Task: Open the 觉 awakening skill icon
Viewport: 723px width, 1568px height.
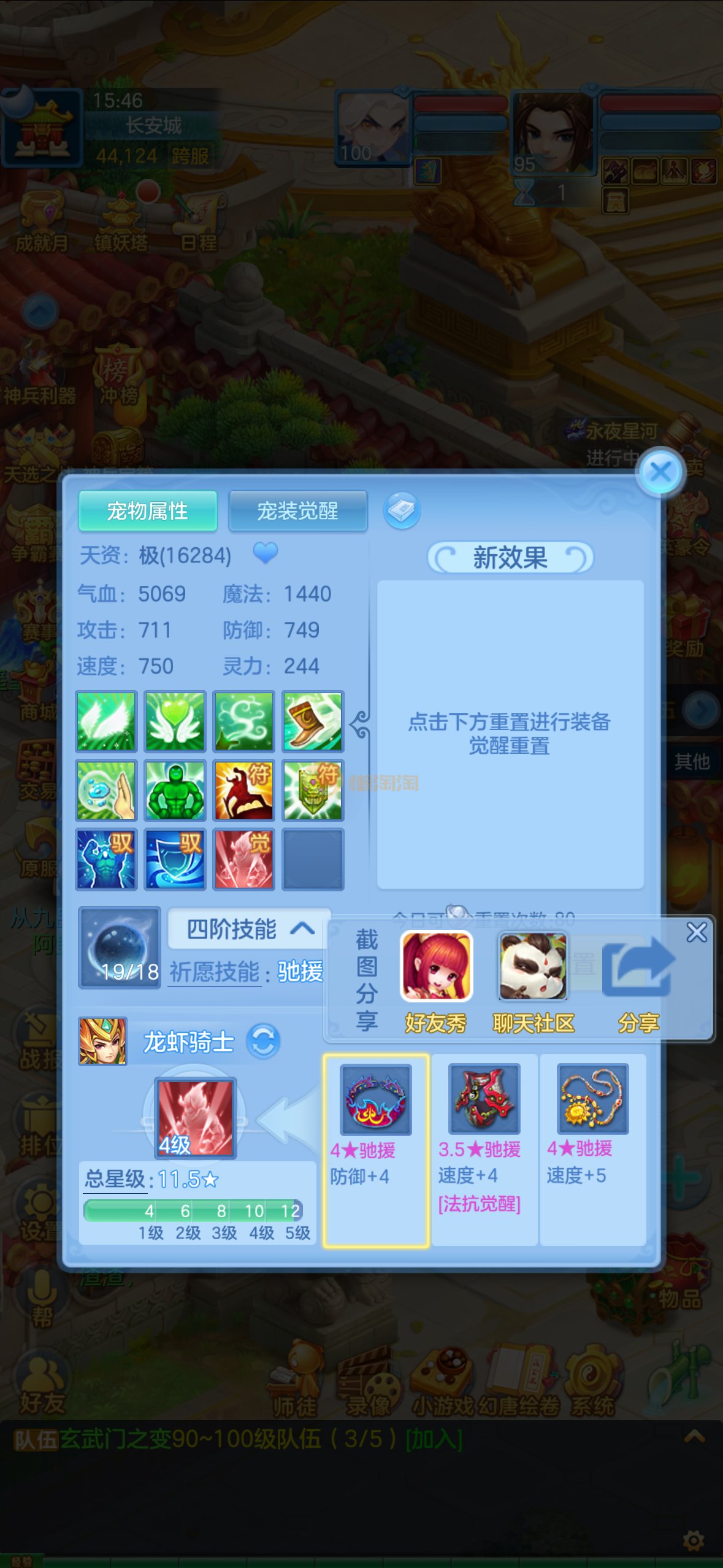Action: tap(243, 859)
